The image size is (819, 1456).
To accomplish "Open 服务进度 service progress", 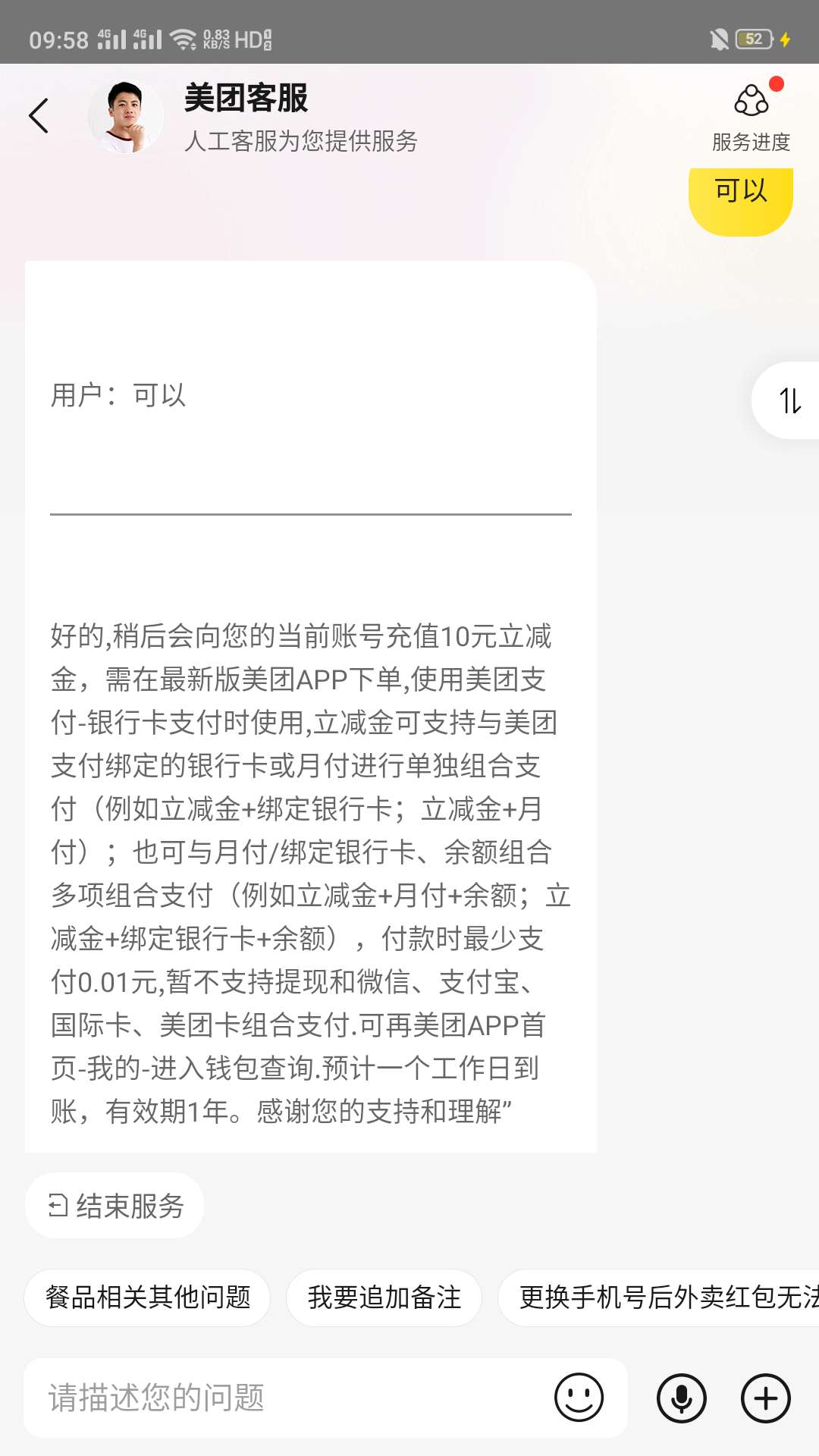I will 751,116.
